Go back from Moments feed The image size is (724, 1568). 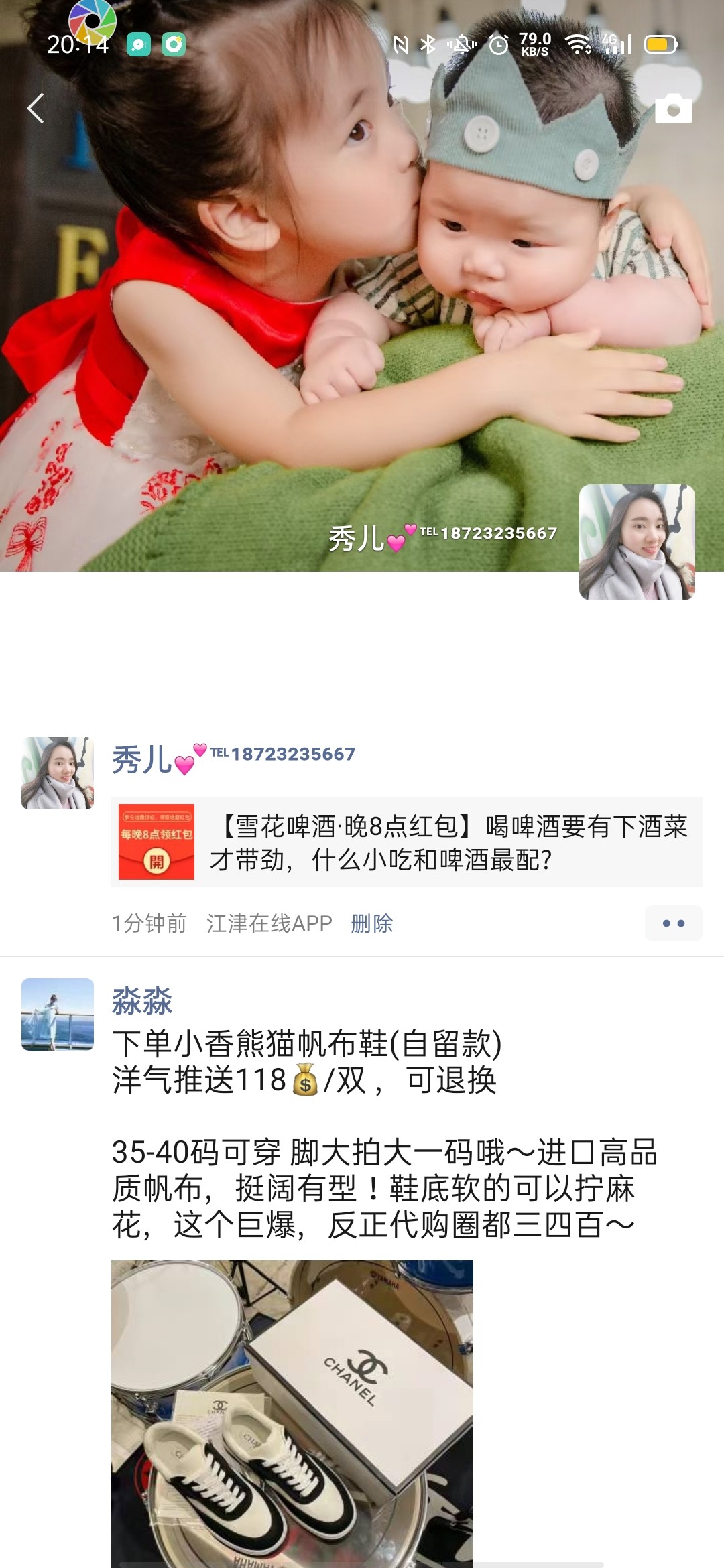point(36,108)
